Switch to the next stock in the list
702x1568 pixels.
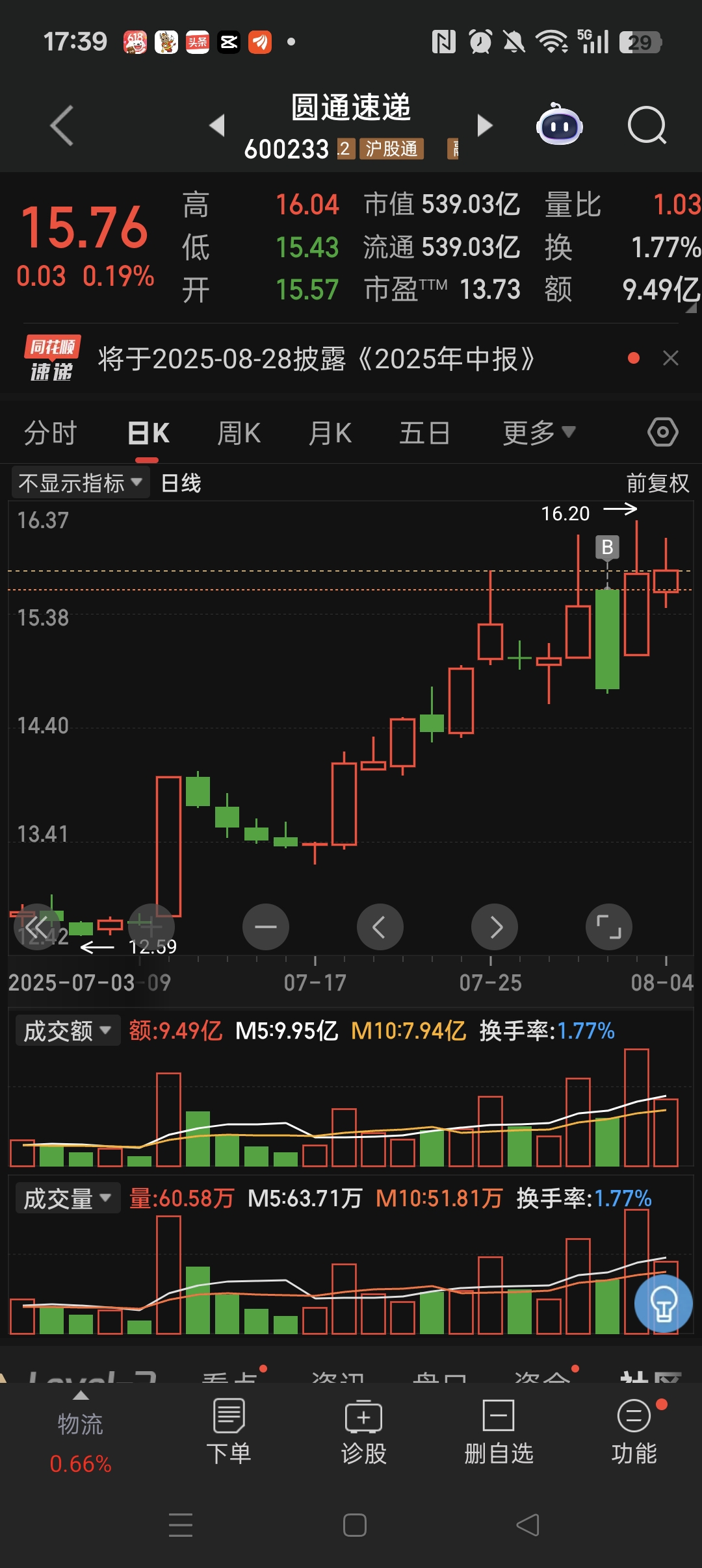tap(484, 125)
